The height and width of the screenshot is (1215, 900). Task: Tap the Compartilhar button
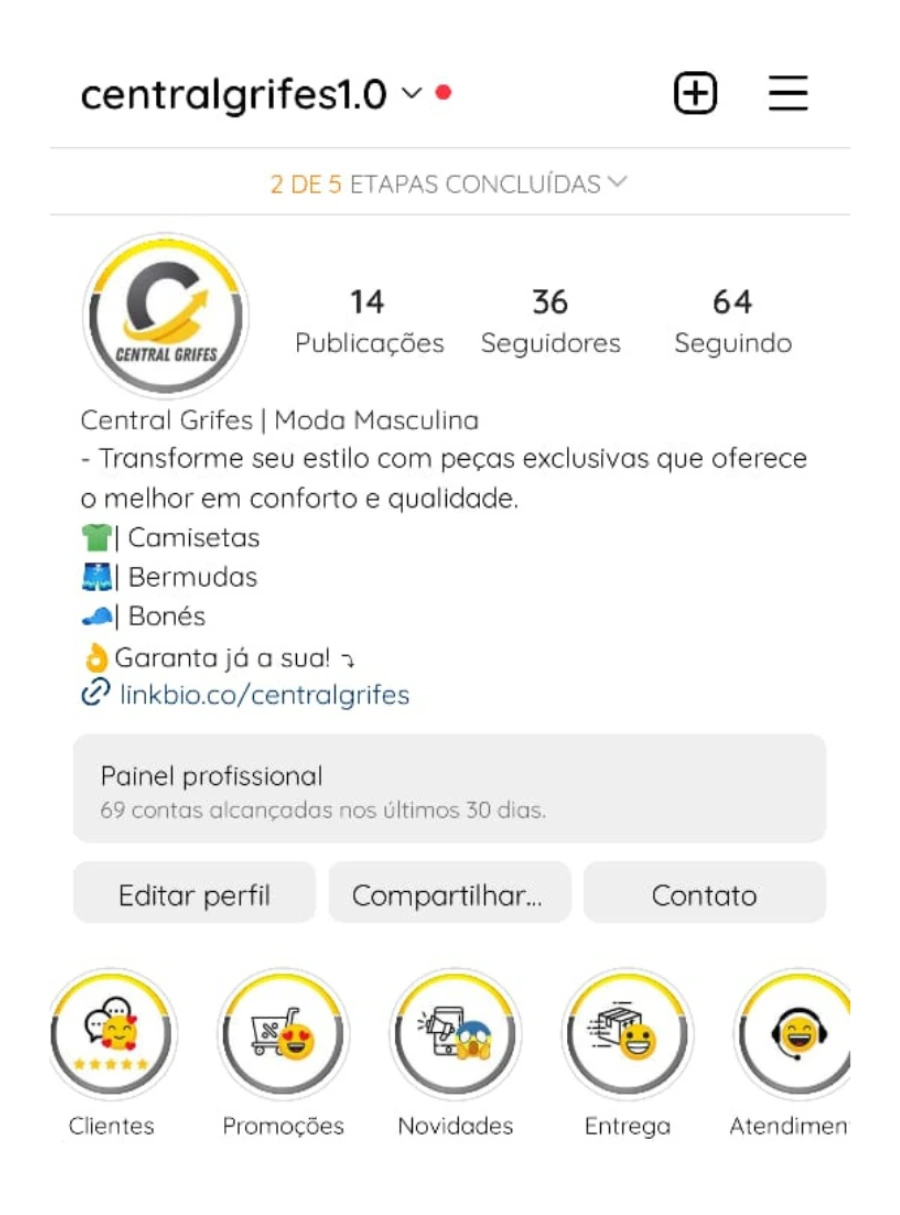[x=448, y=894]
